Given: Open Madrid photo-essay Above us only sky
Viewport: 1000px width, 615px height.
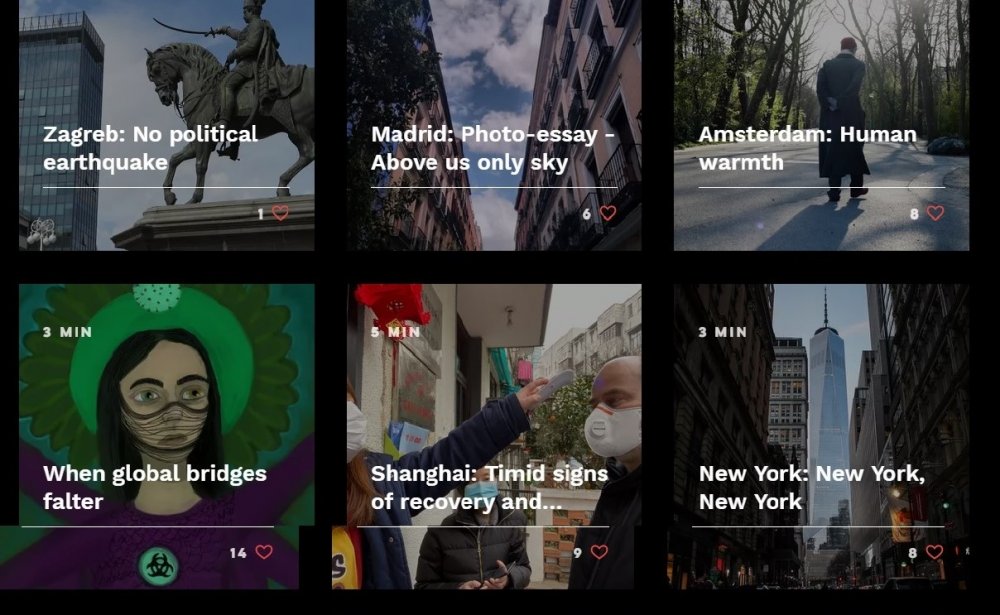Looking at the screenshot, I should [x=492, y=148].
